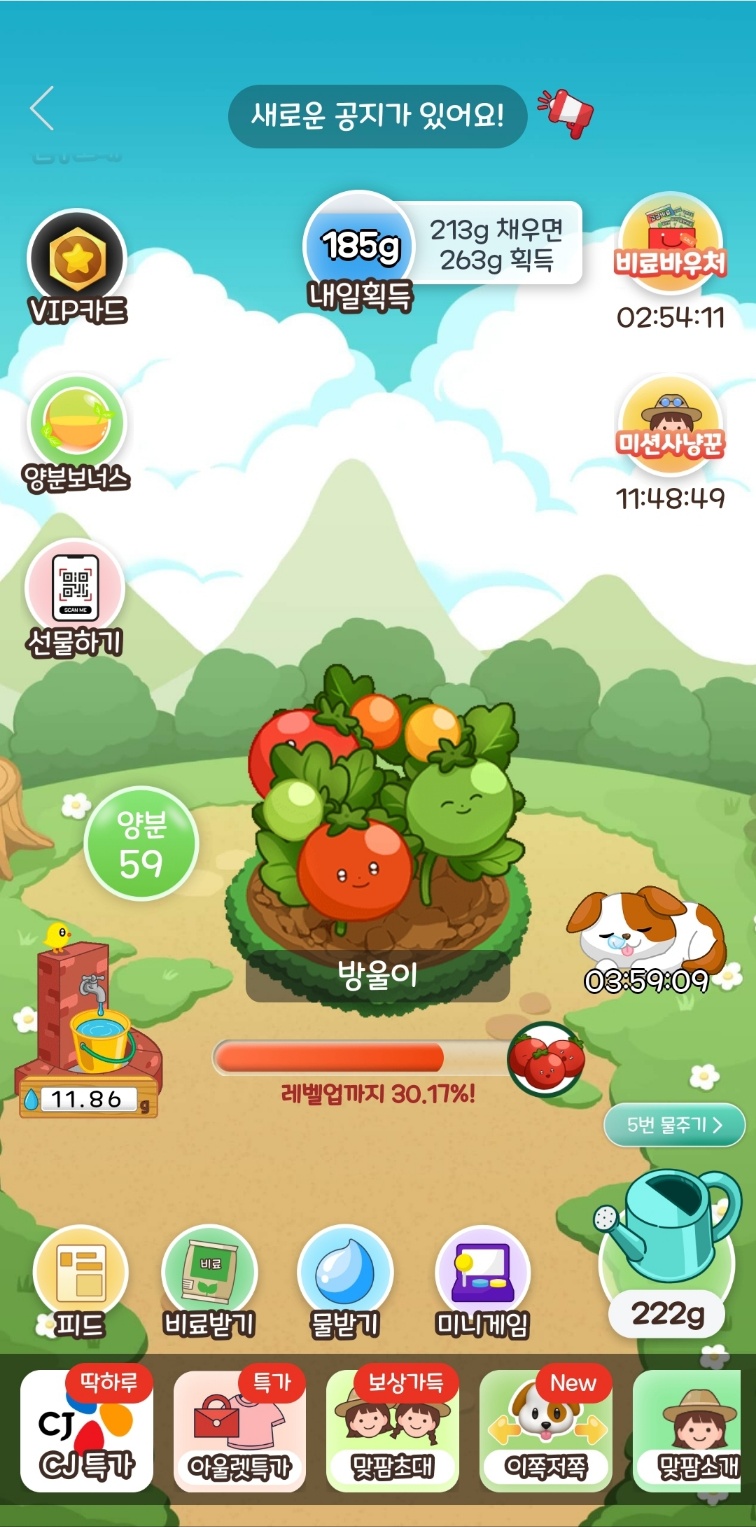Open the 피드 feed
Viewport: 756px width, 1527px height.
pos(80,1279)
